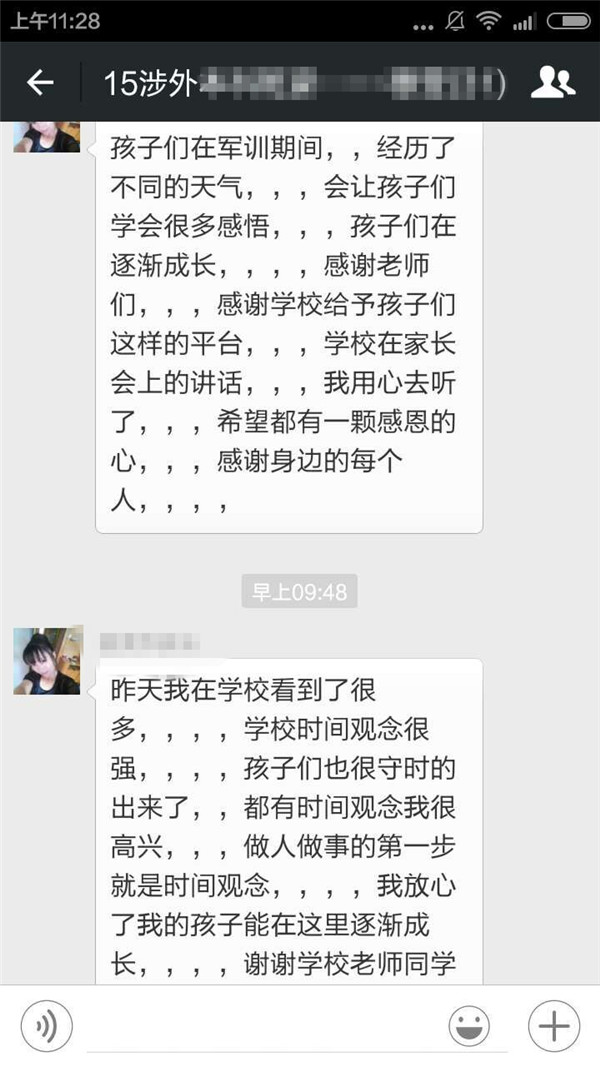Go back using the top arrow
The height and width of the screenshot is (1066, 600).
click(40, 84)
